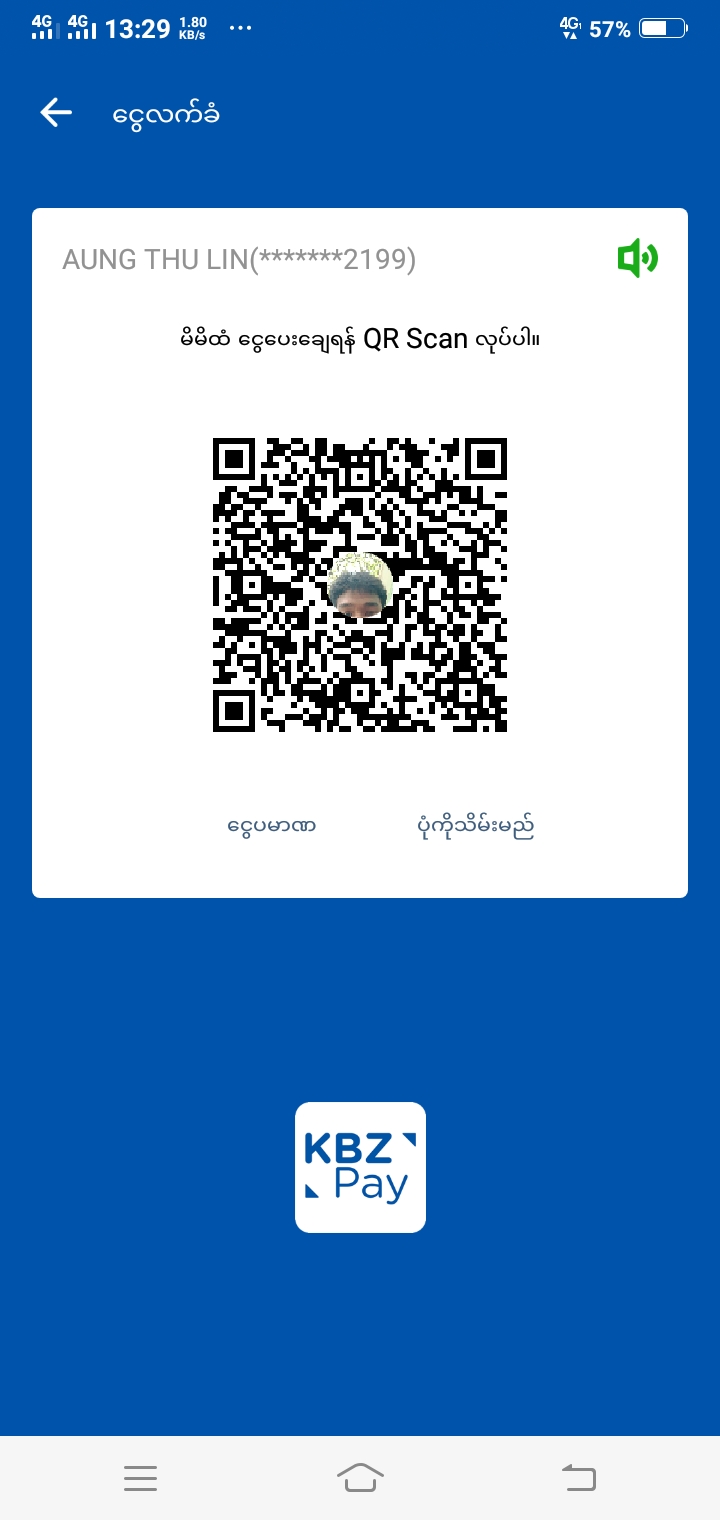Open recent apps from the navigation bar
Image resolution: width=720 pixels, height=1520 pixels.
click(x=140, y=1478)
